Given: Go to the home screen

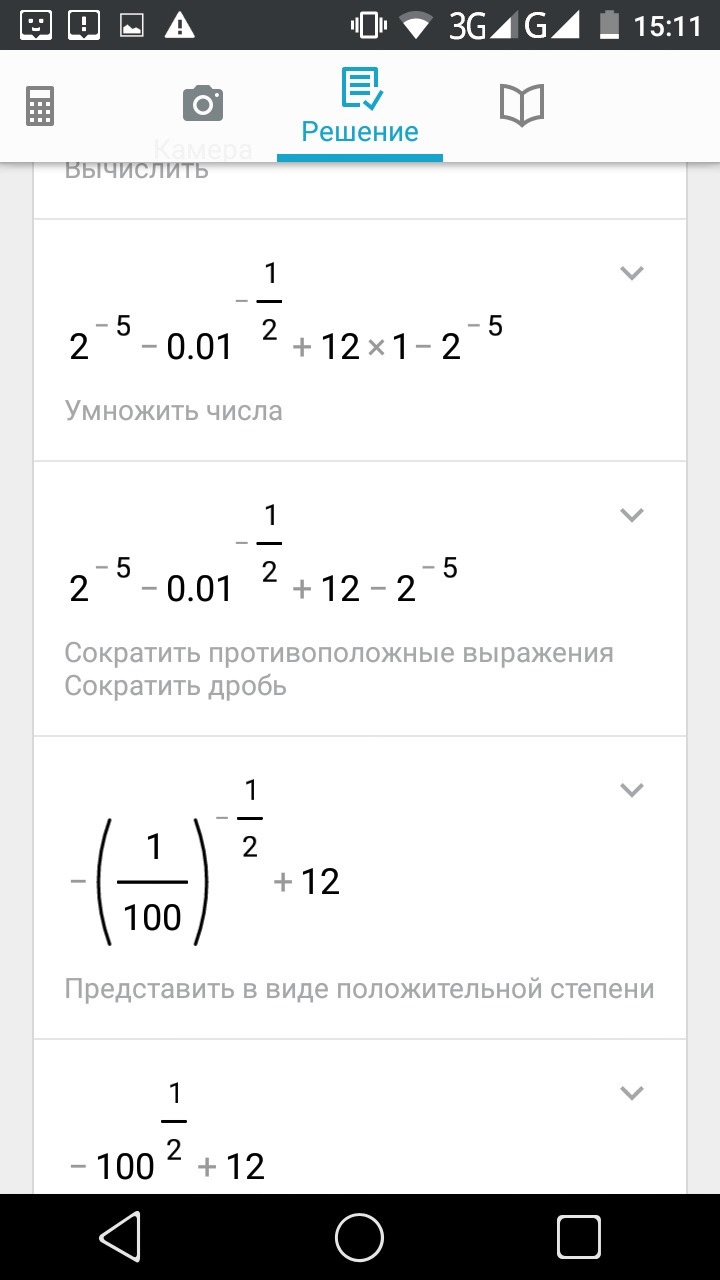Looking at the screenshot, I should point(360,1238).
